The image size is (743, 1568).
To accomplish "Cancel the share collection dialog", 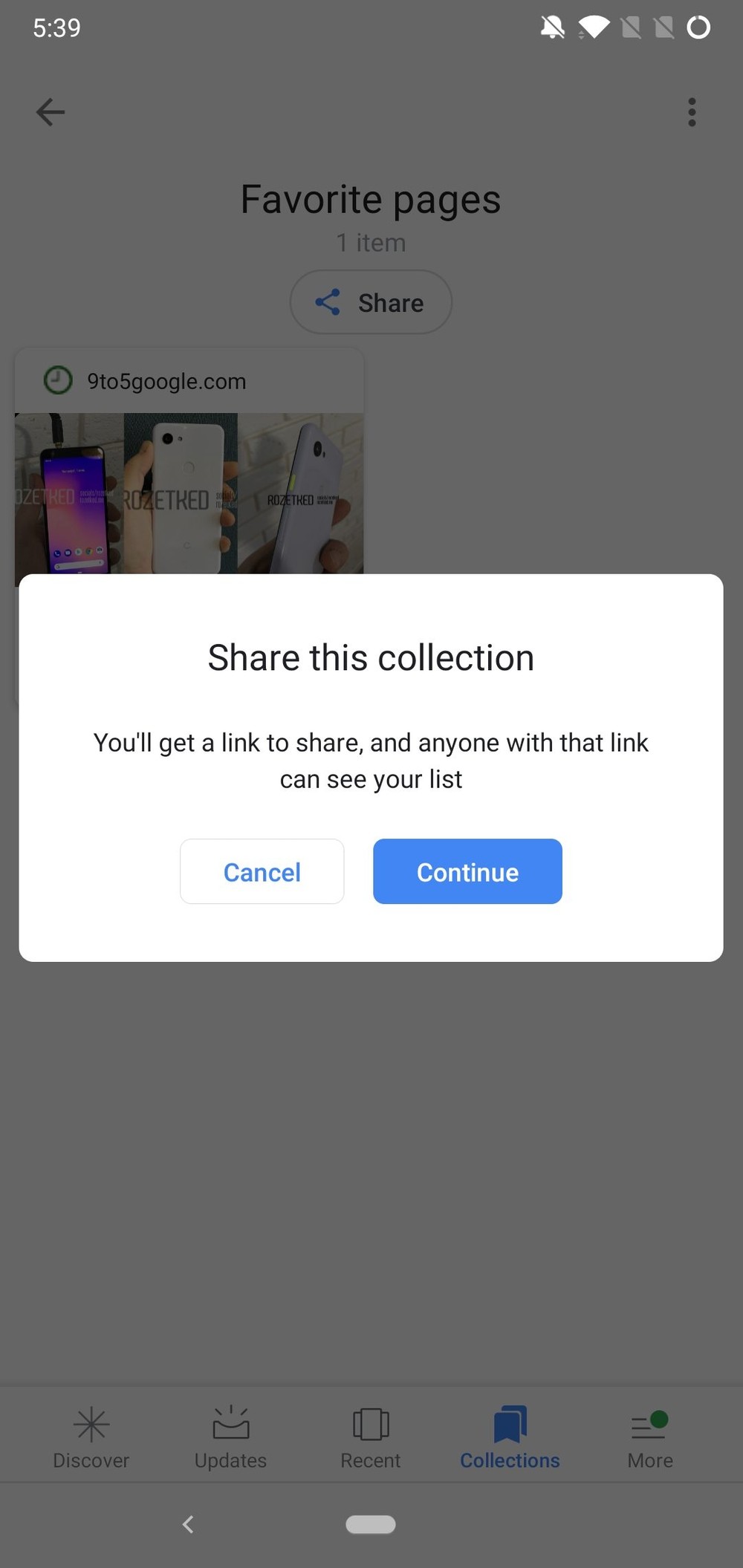I will point(262,871).
